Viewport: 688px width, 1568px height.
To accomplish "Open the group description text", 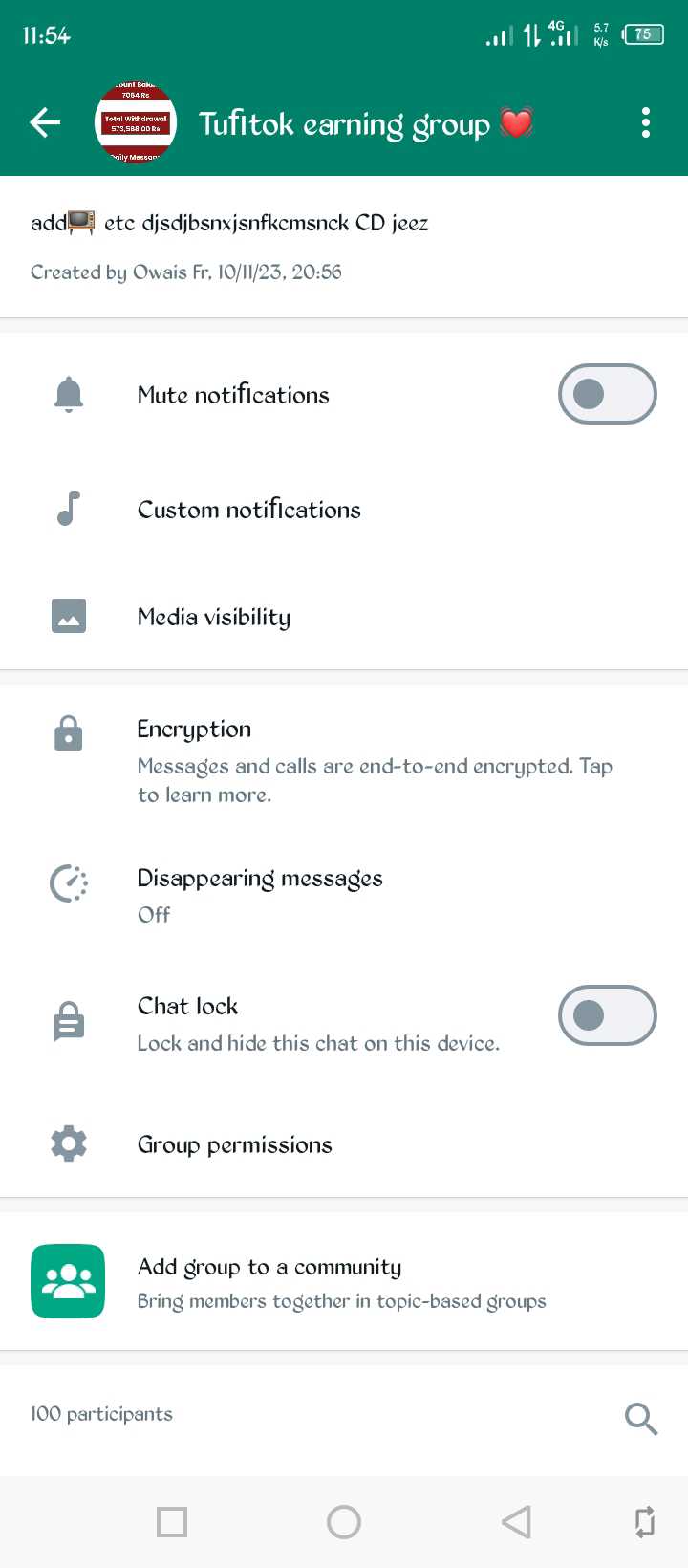I will click(229, 223).
